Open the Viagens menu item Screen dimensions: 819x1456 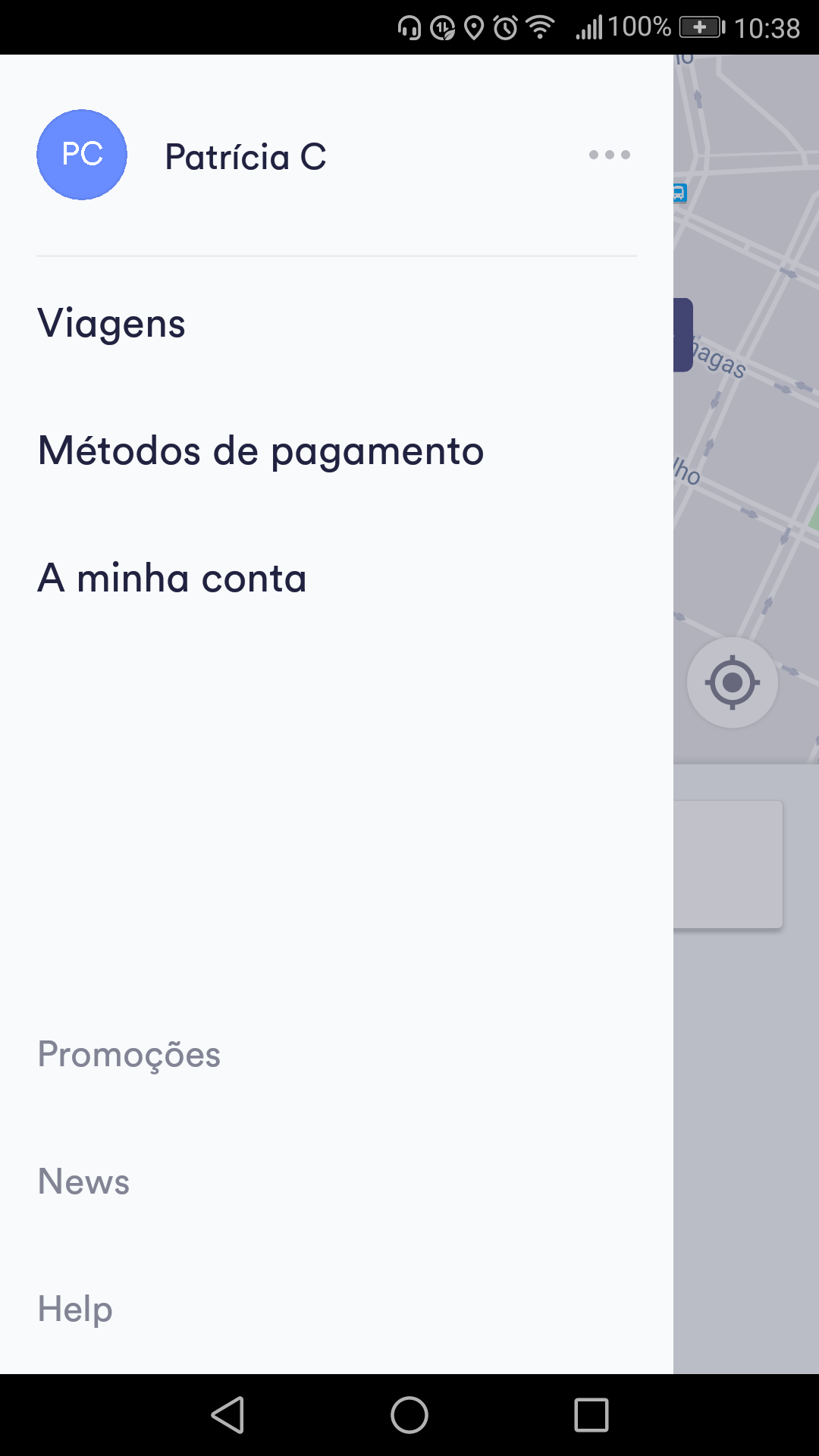[111, 324]
